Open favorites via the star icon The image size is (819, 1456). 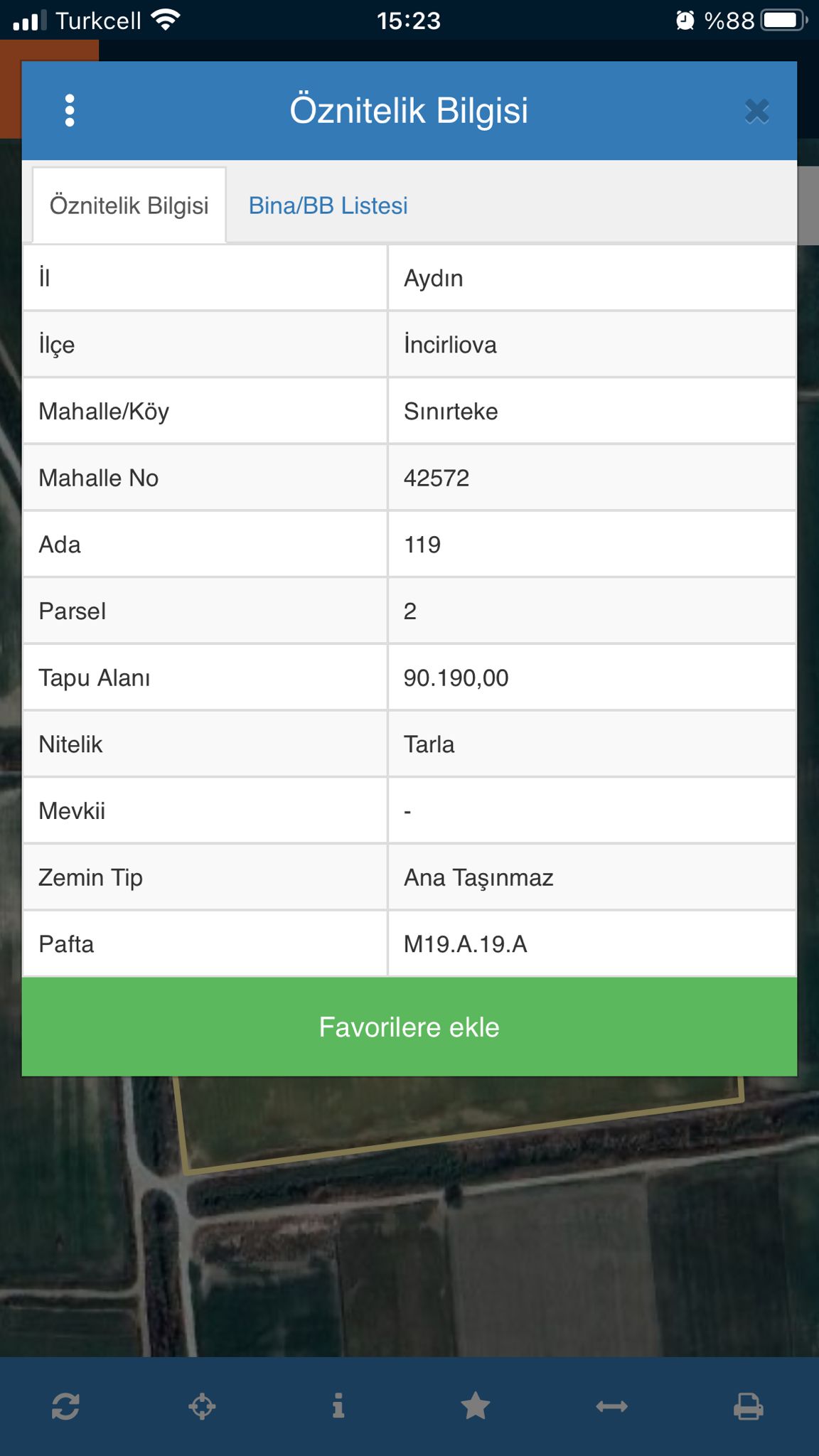[x=476, y=1406]
